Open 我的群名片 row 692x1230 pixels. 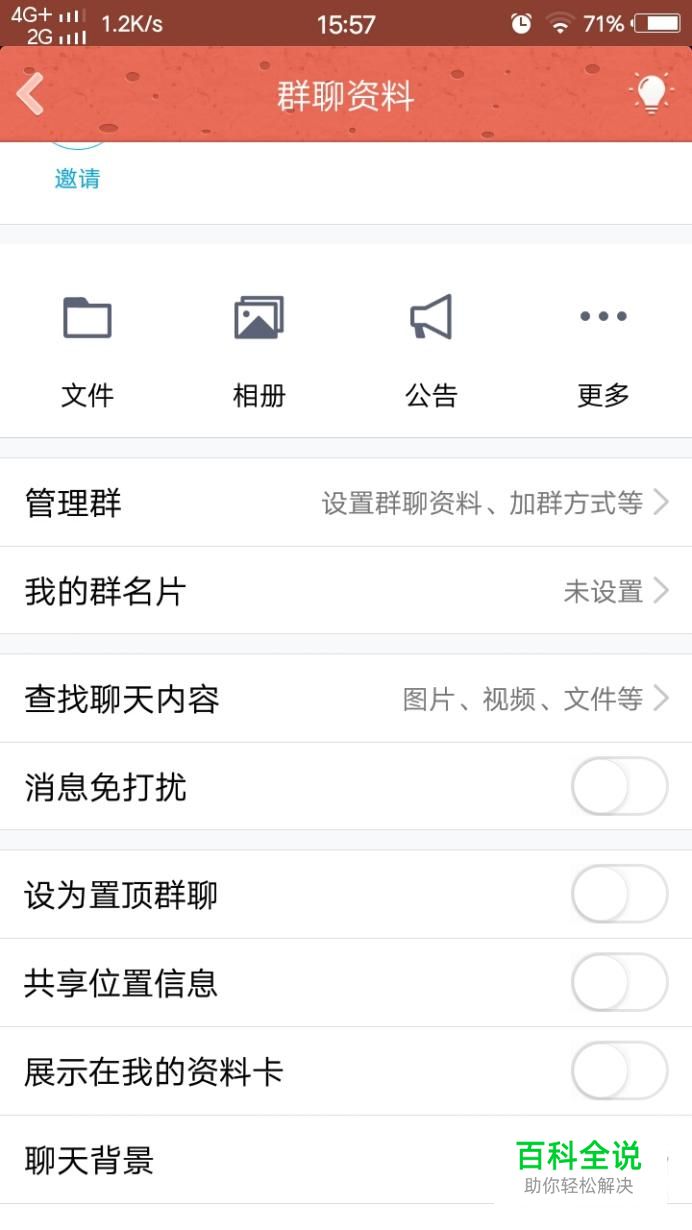click(346, 591)
